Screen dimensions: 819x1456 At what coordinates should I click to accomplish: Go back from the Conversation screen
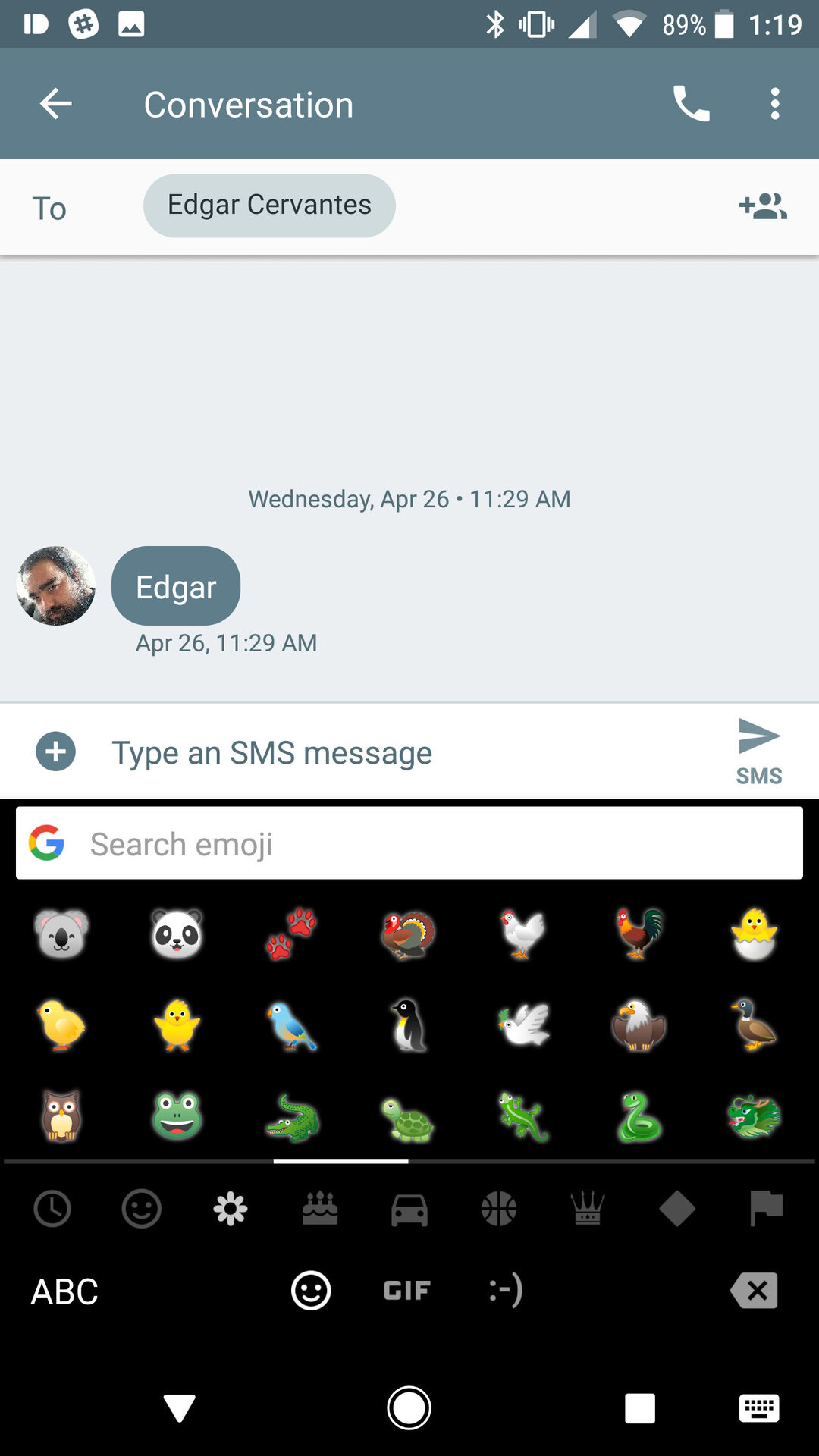coord(56,104)
